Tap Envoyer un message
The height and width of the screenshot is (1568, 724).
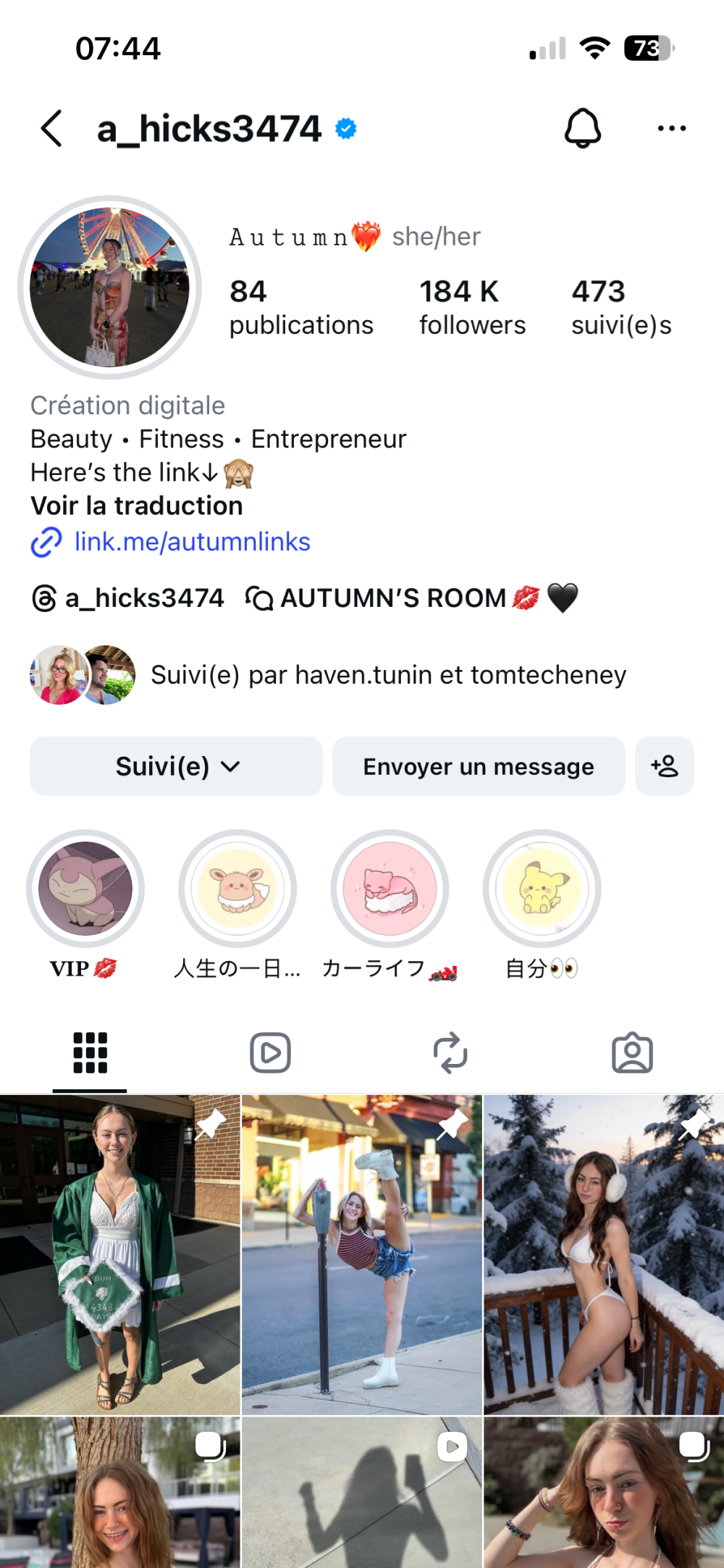479,766
